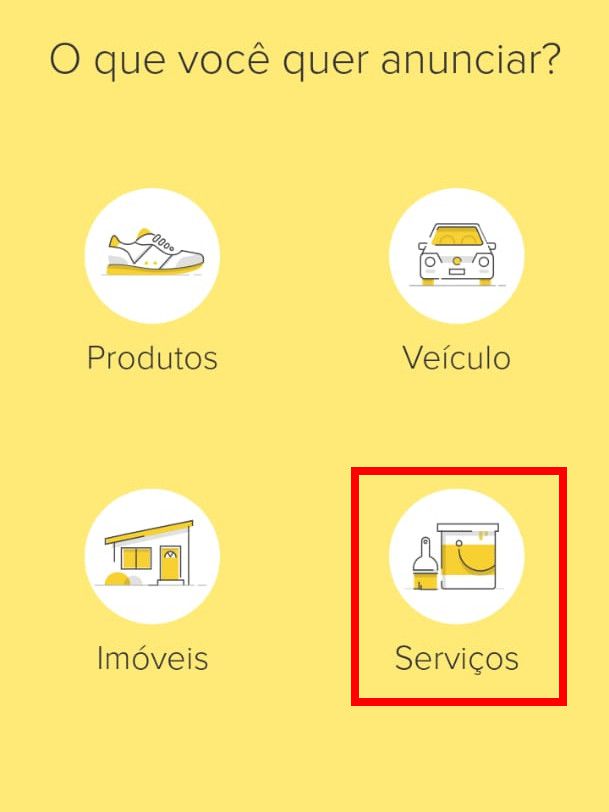Open the Imóveis listing option
The height and width of the screenshot is (812, 609).
click(x=152, y=557)
